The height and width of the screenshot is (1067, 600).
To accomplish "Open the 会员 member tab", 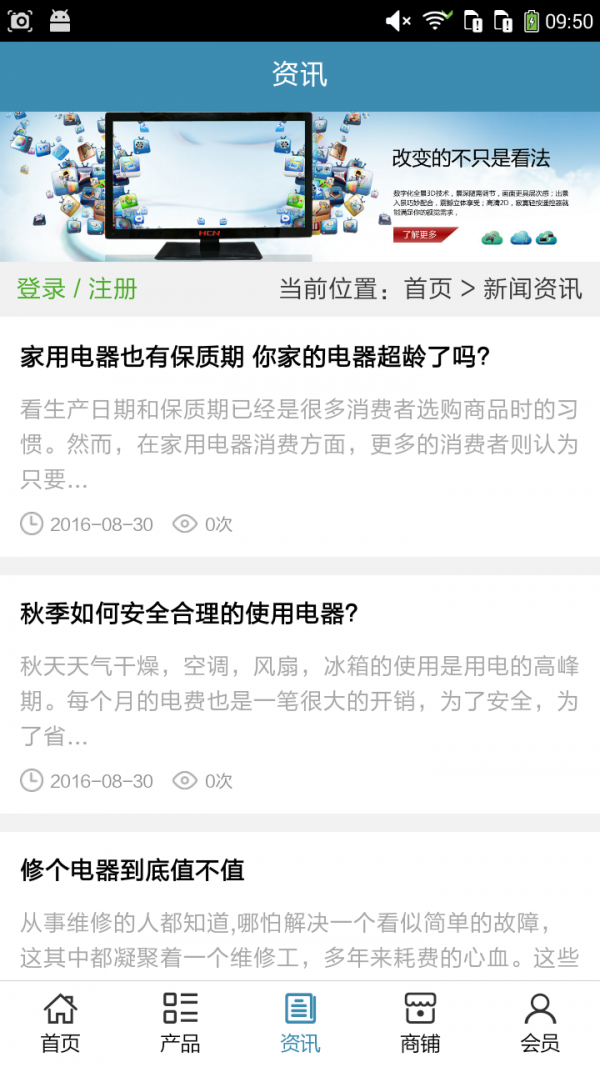I will [540, 1022].
